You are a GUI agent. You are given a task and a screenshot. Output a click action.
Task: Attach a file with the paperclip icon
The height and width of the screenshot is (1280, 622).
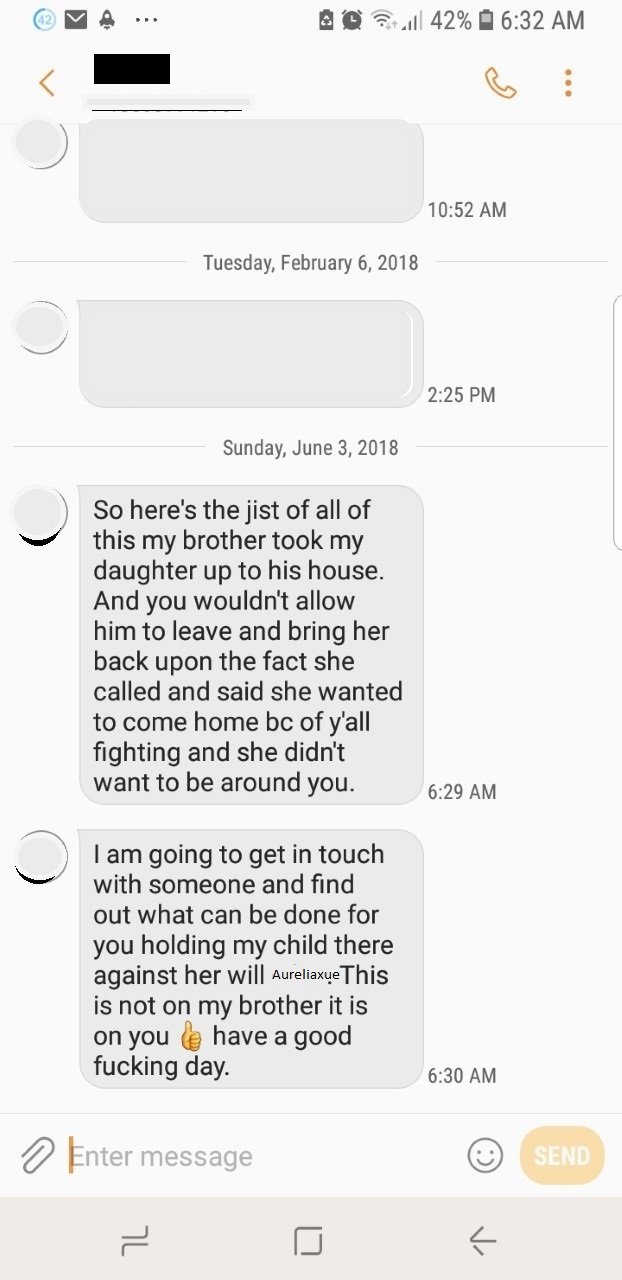click(37, 1156)
